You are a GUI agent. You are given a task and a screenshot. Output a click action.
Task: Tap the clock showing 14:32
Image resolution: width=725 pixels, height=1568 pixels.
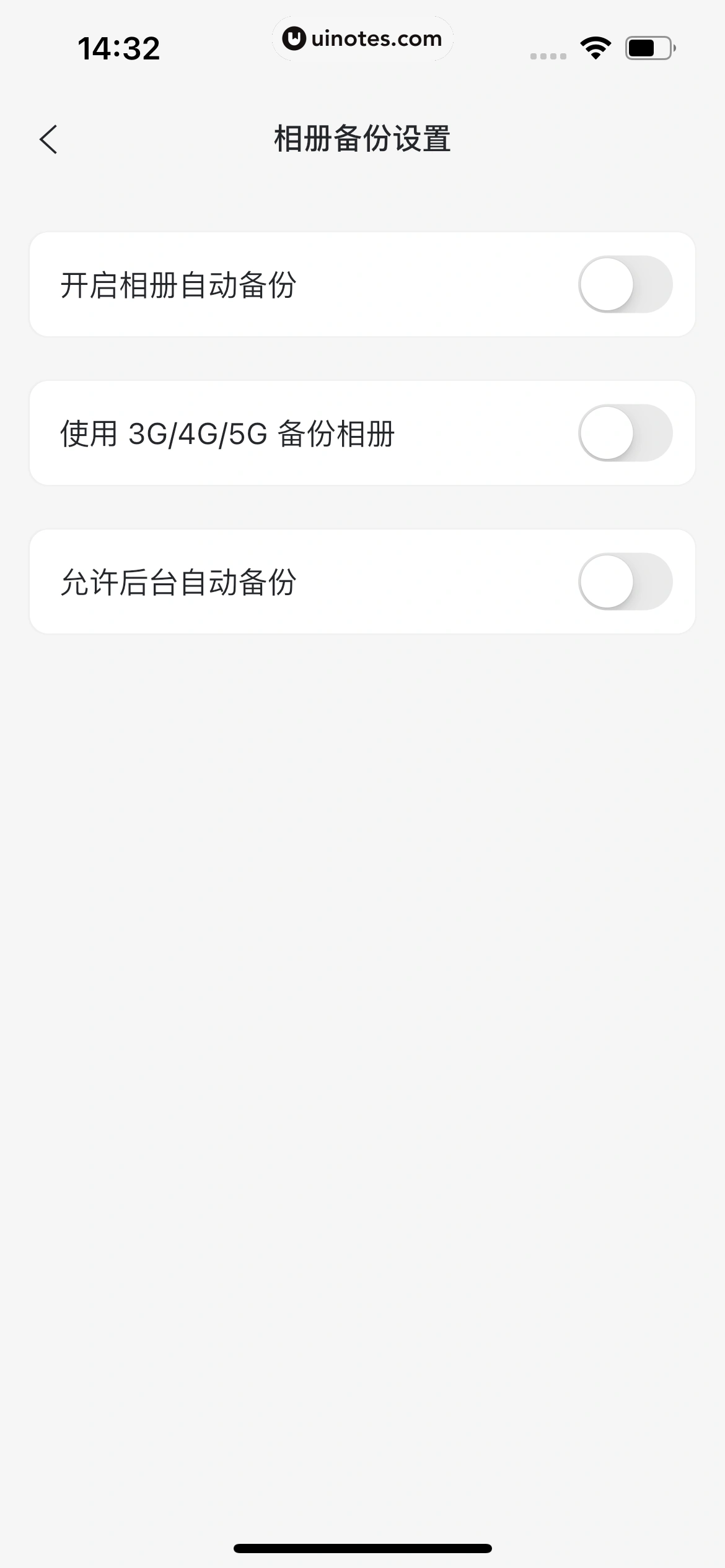click(x=120, y=48)
